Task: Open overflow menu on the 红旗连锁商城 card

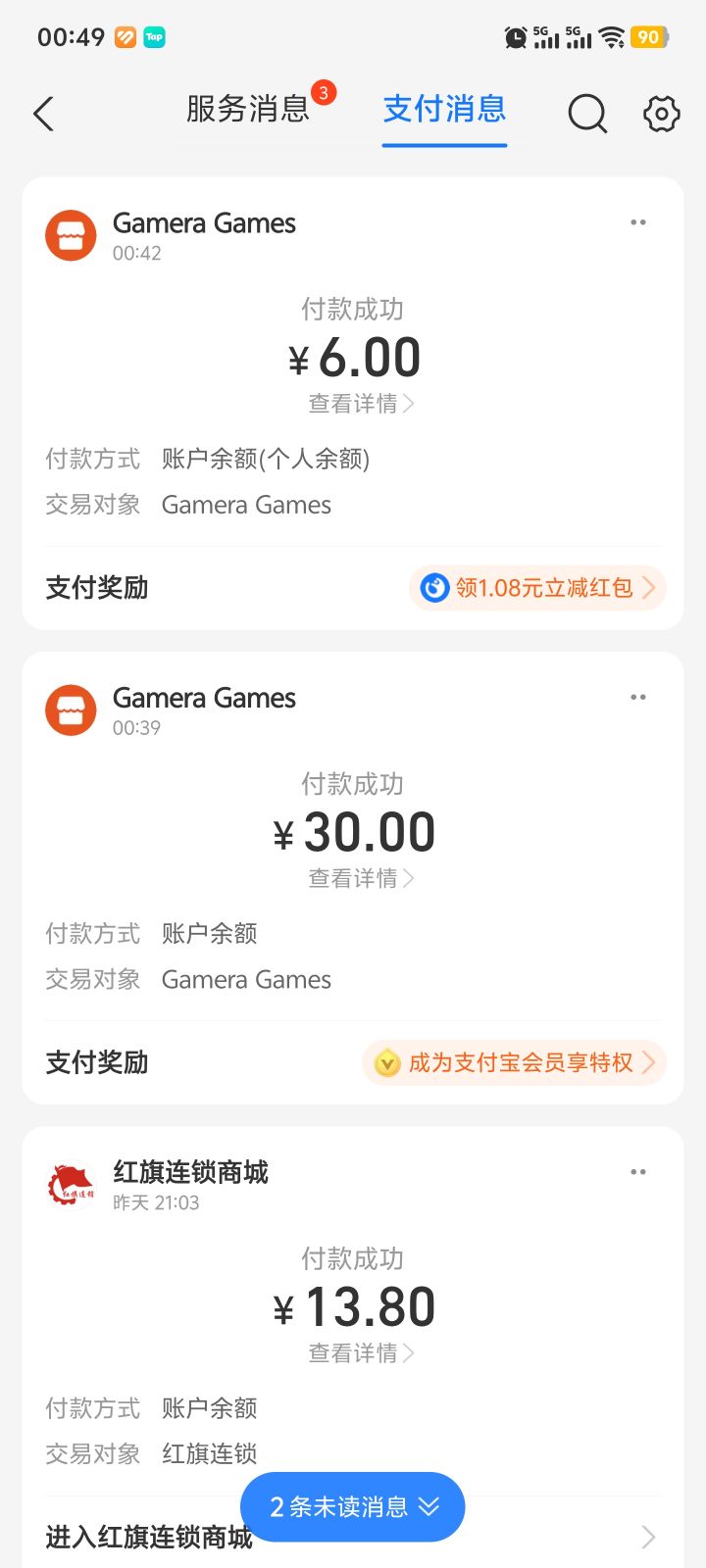Action: point(638,1171)
